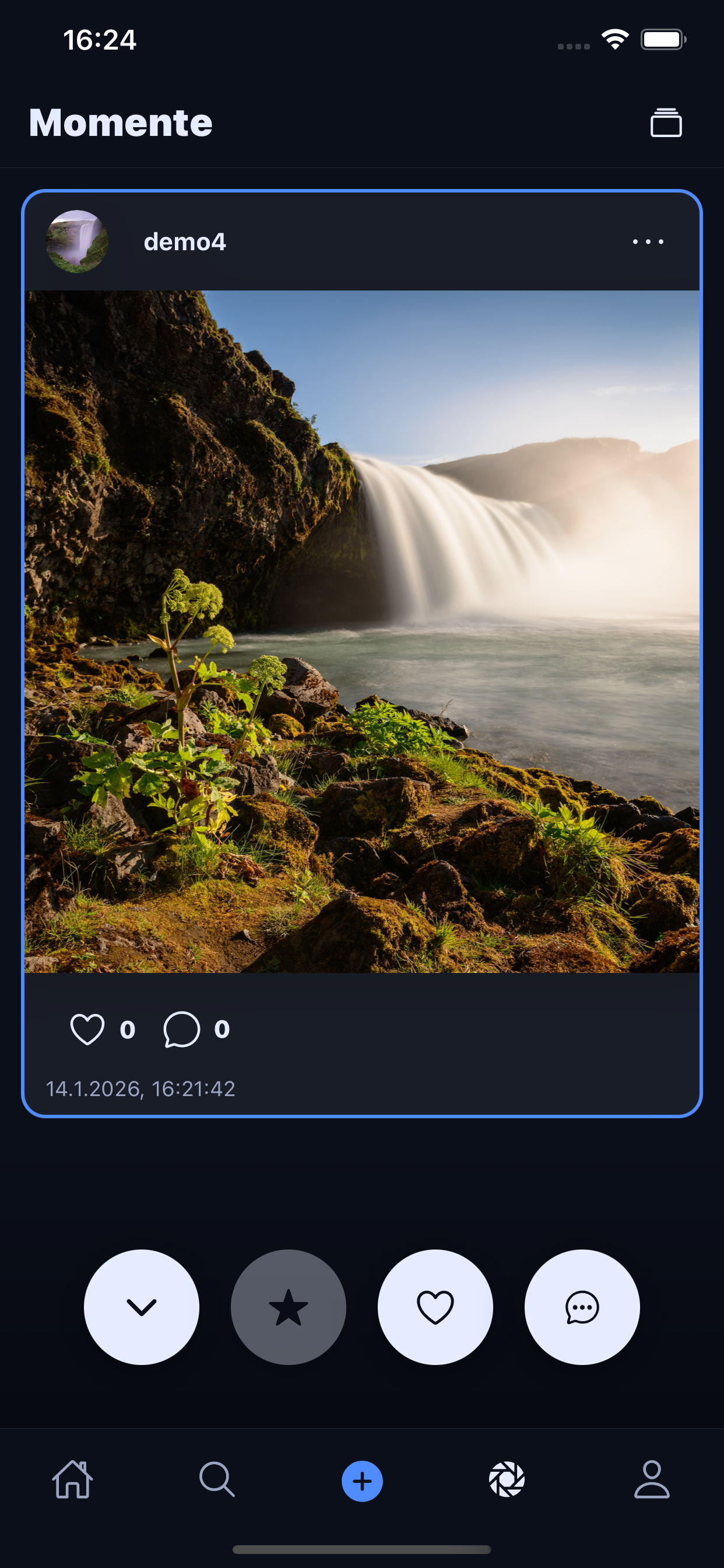Open demo4's username link

pyautogui.click(x=184, y=242)
